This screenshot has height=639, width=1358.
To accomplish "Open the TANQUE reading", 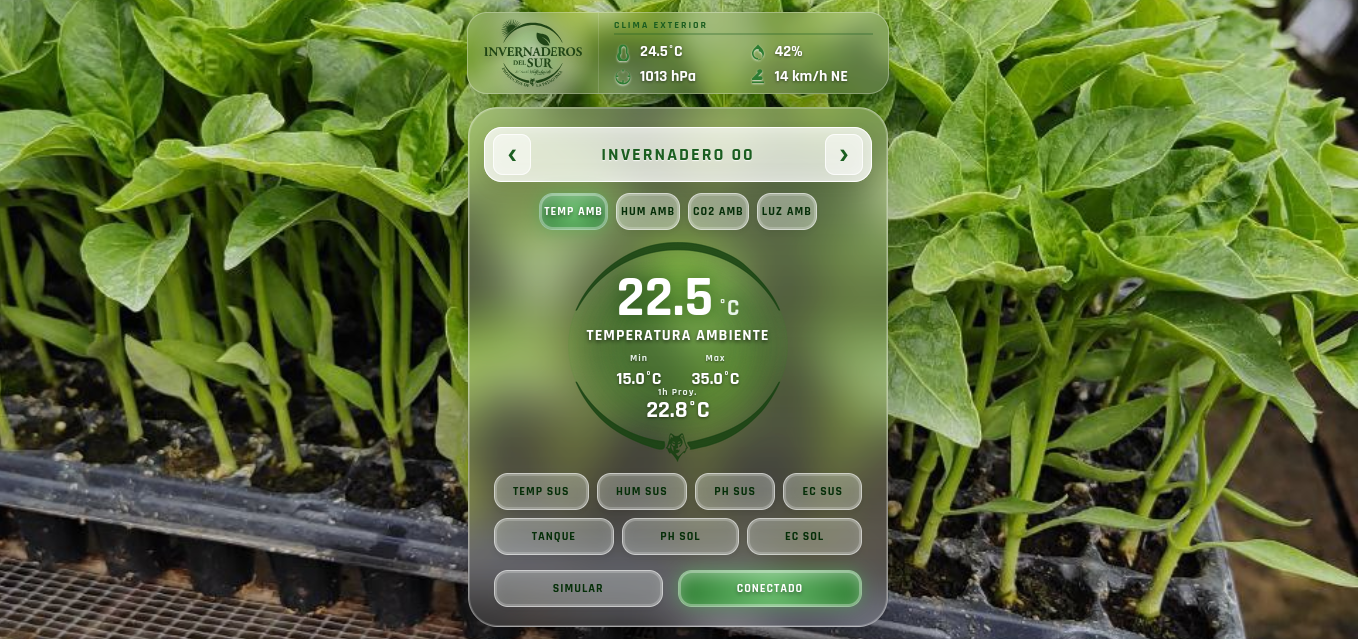I will [553, 536].
